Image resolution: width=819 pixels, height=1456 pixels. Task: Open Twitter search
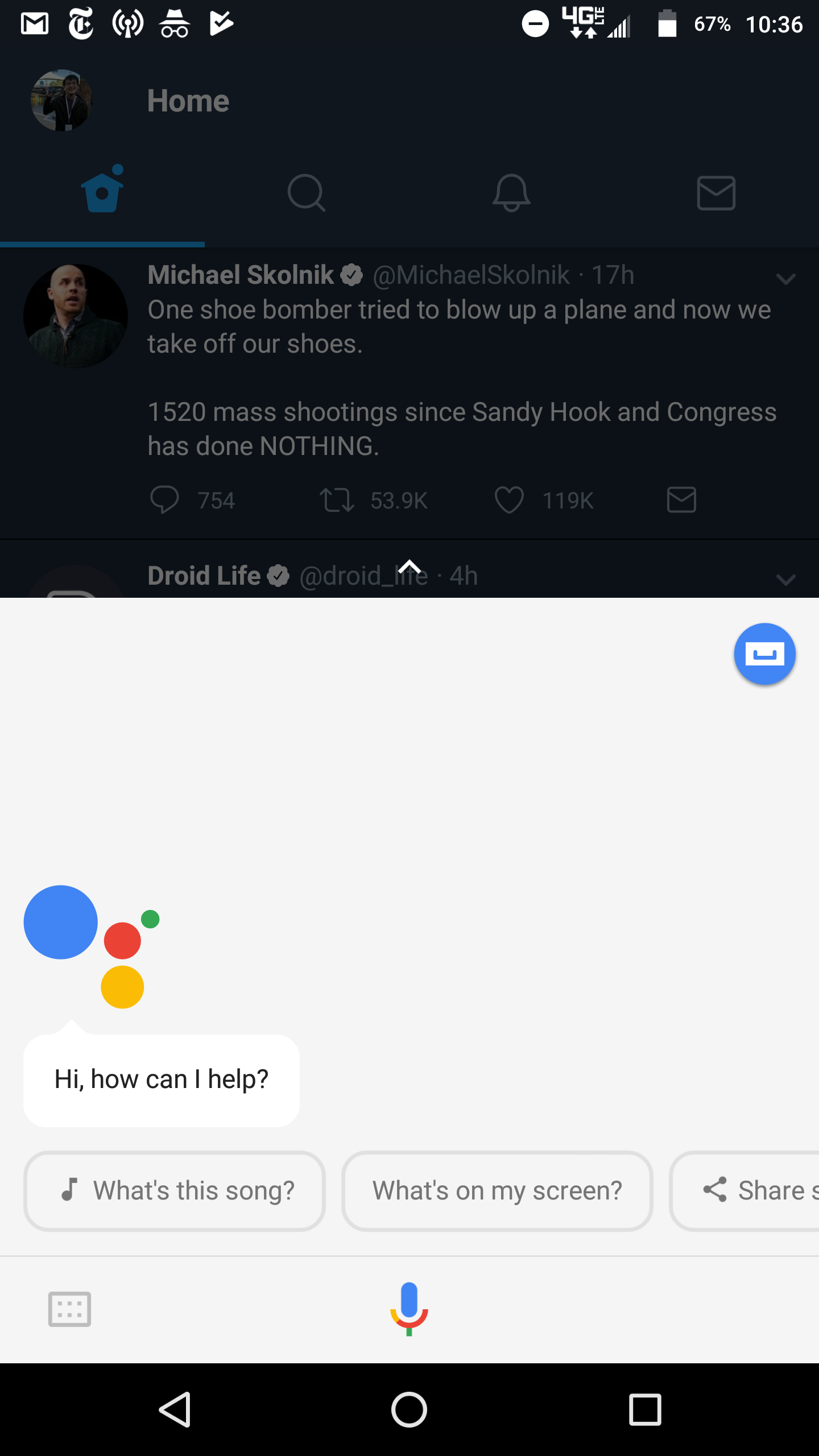tap(307, 193)
